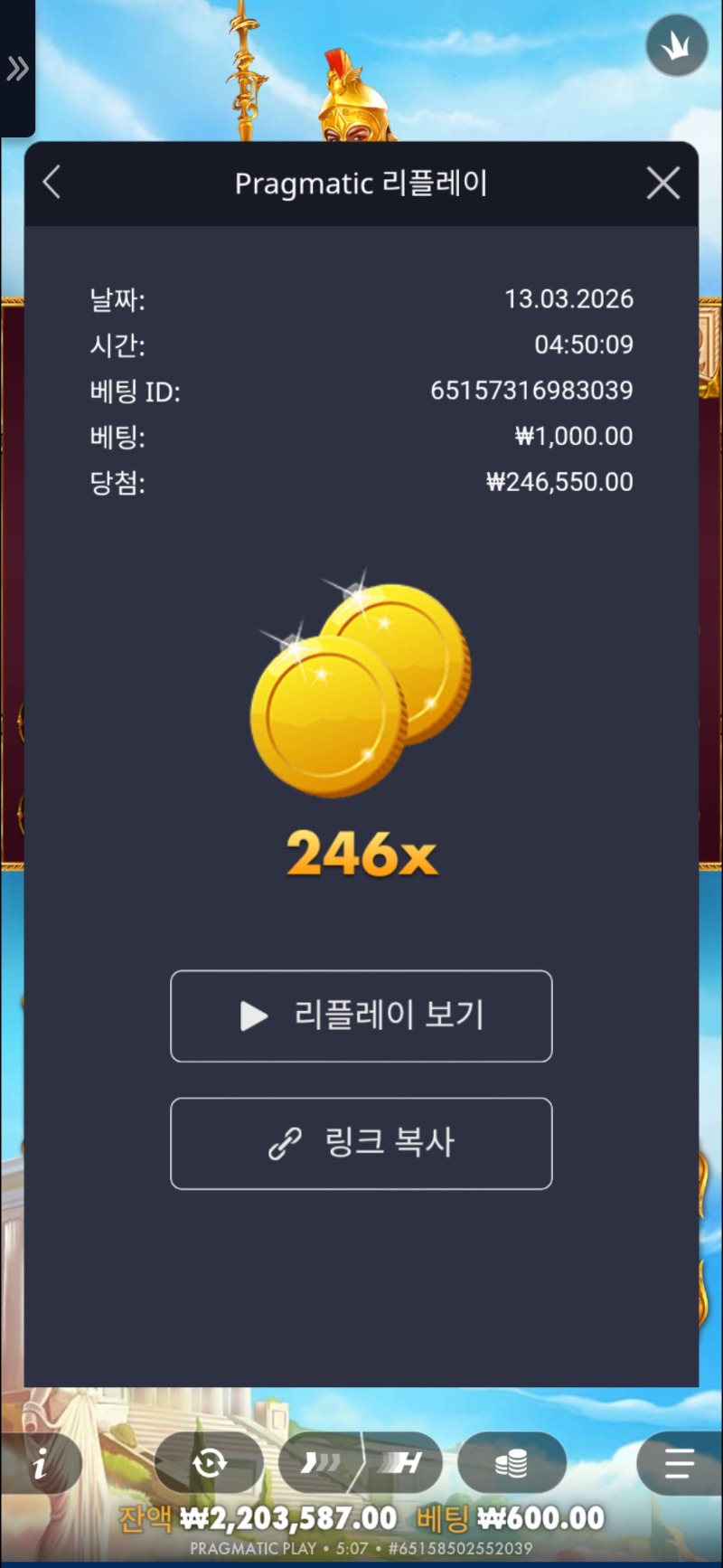Image resolution: width=723 pixels, height=1568 pixels.
Task: Tap 리플레이 보기 to watch the replay
Action: tap(361, 1015)
